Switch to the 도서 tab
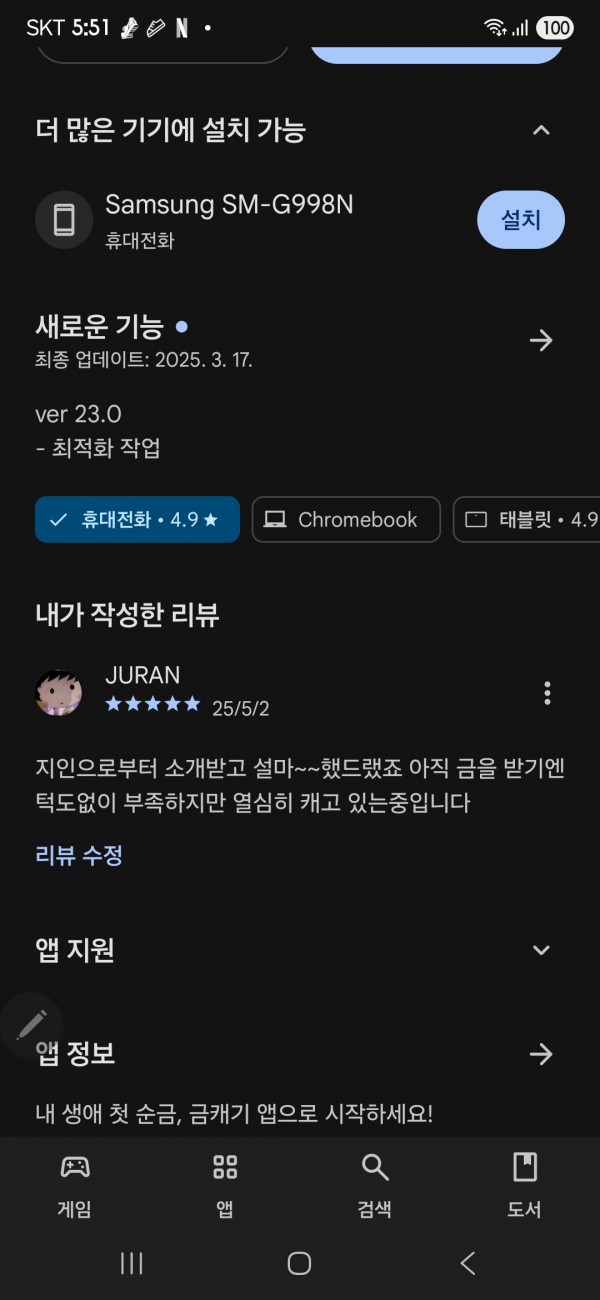Screen dimensions: 600x1300 [x=524, y=1185]
